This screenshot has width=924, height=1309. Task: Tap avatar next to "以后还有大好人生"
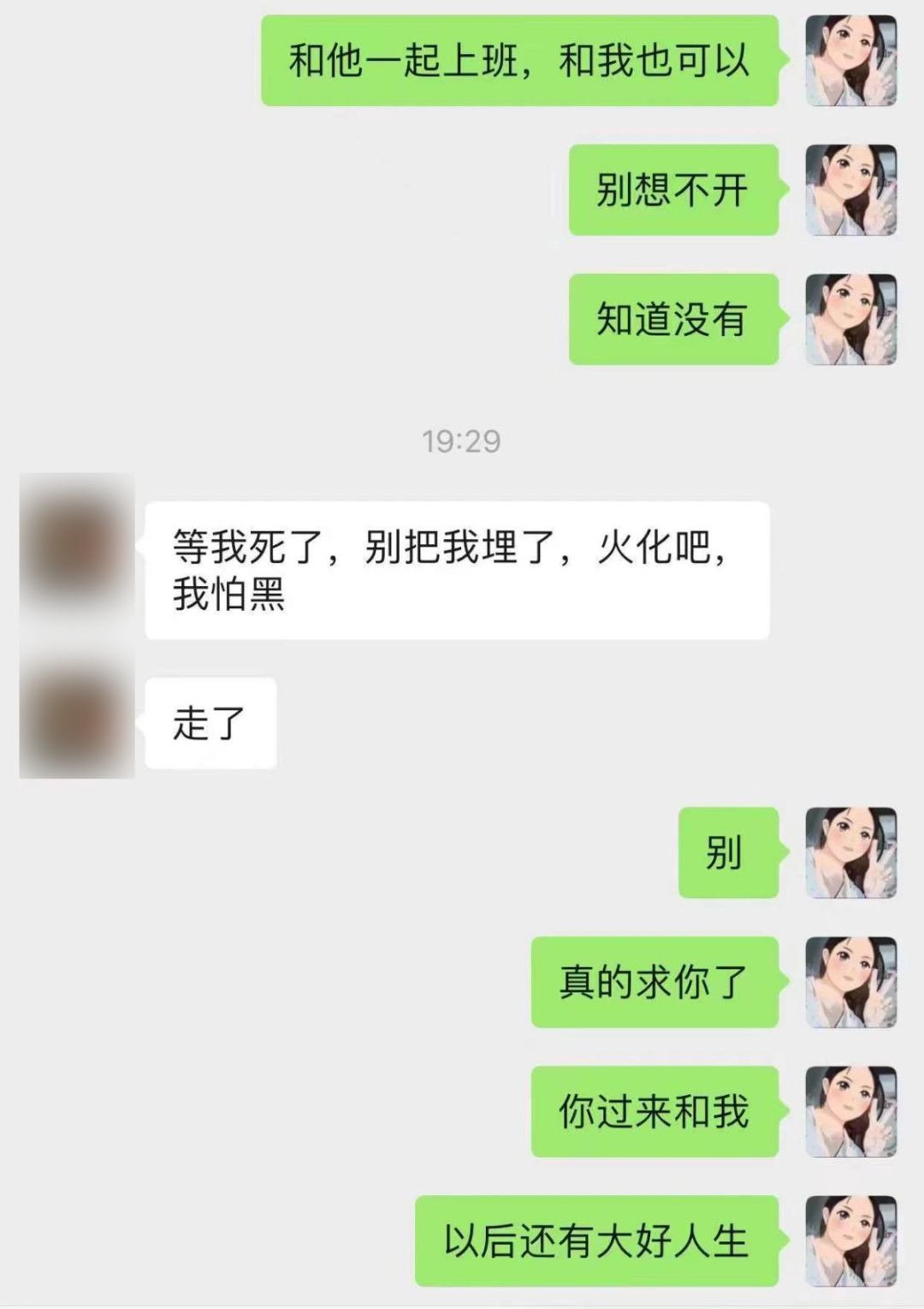pos(851,1241)
